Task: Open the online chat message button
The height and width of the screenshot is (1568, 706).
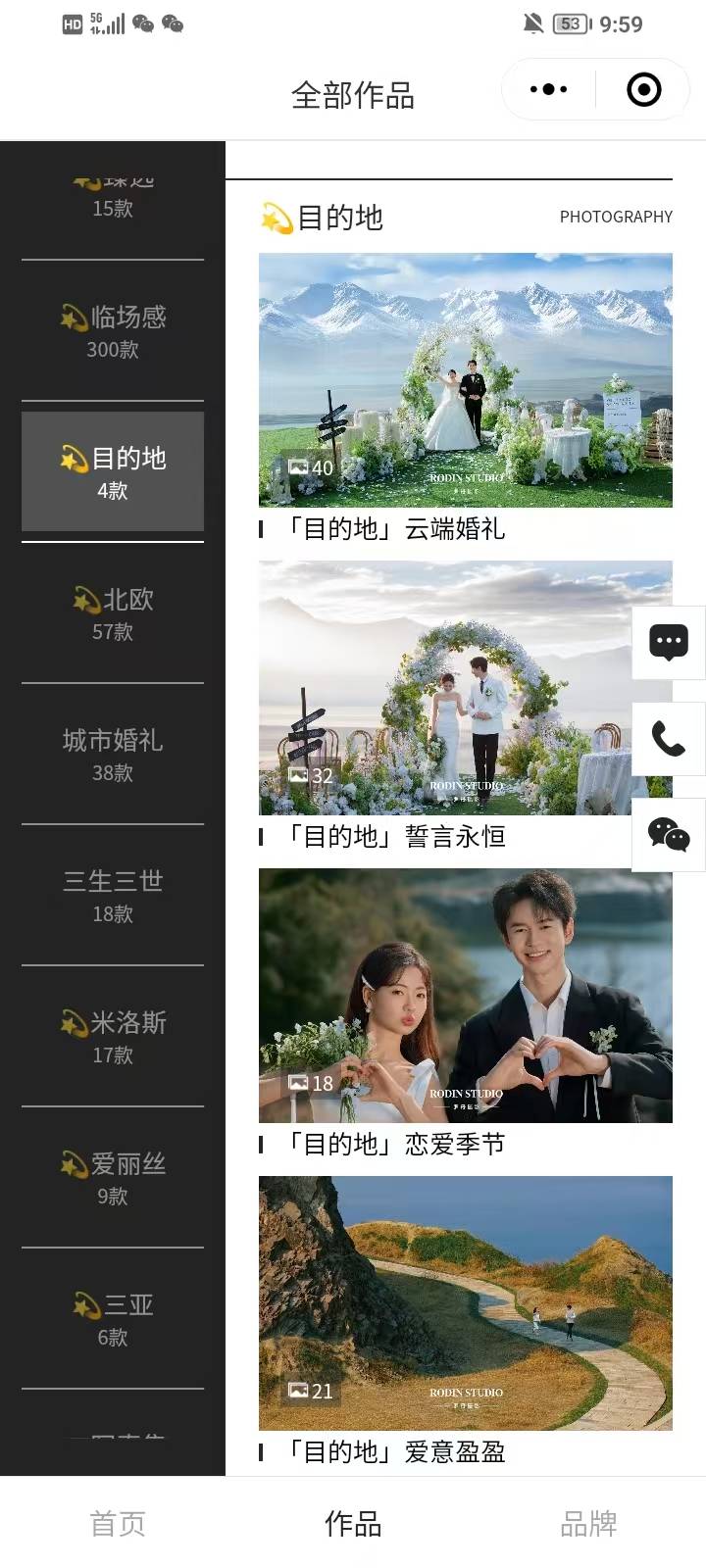Action: 669,643
